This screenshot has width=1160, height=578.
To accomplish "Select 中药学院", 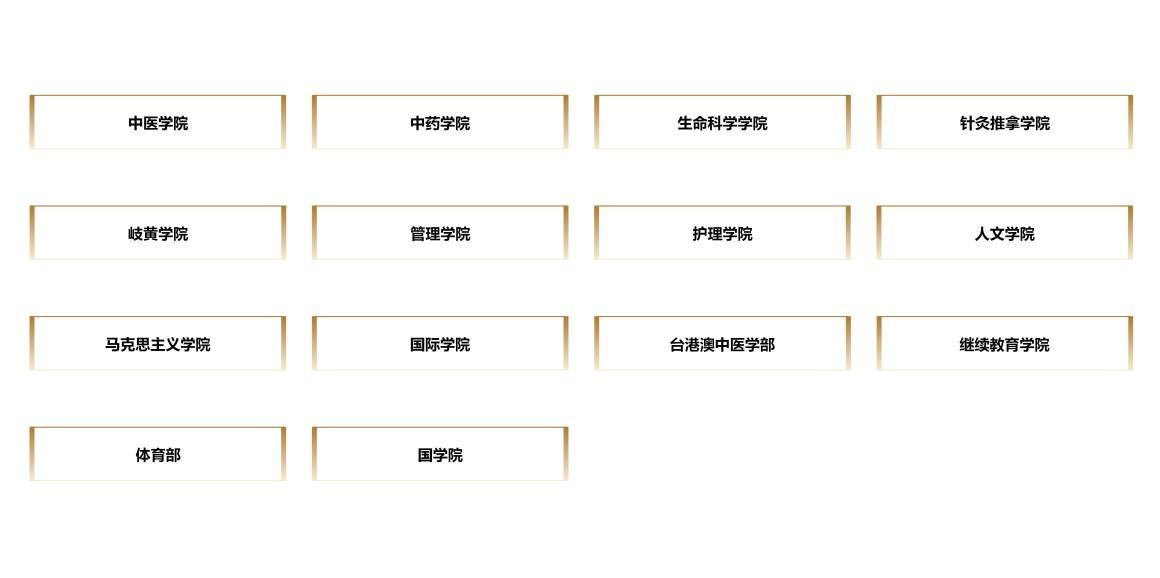I will click(x=440, y=123).
